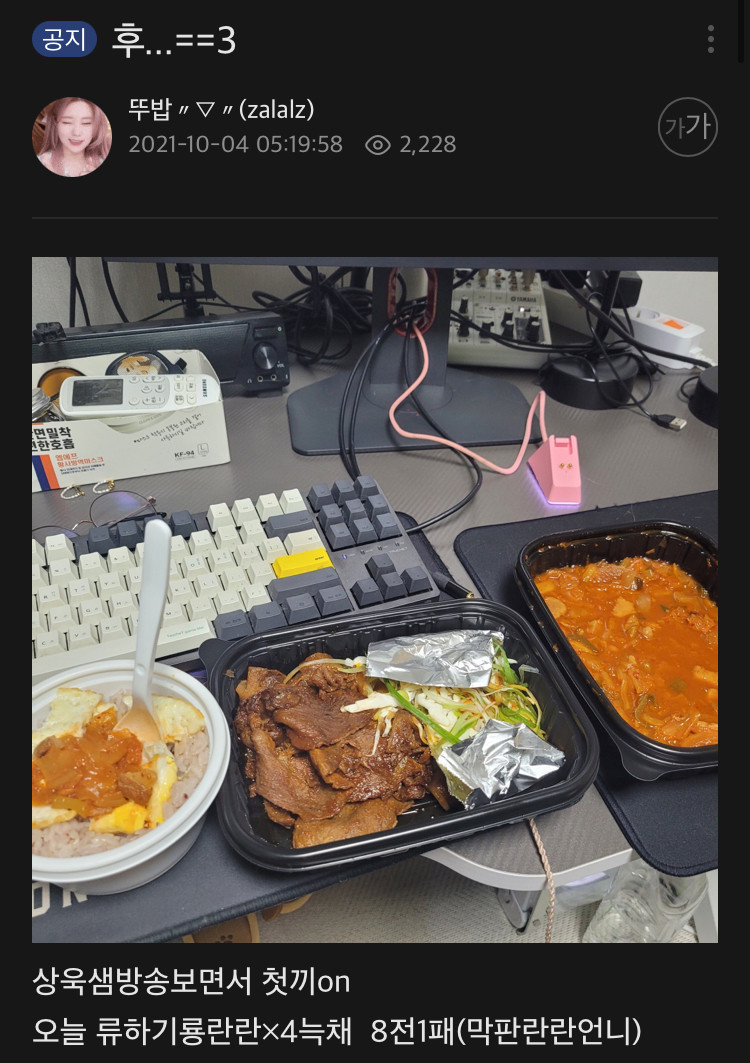This screenshot has height=1063, width=750.
Task: Open 뚜밥's profile picture
Action: tap(72, 137)
